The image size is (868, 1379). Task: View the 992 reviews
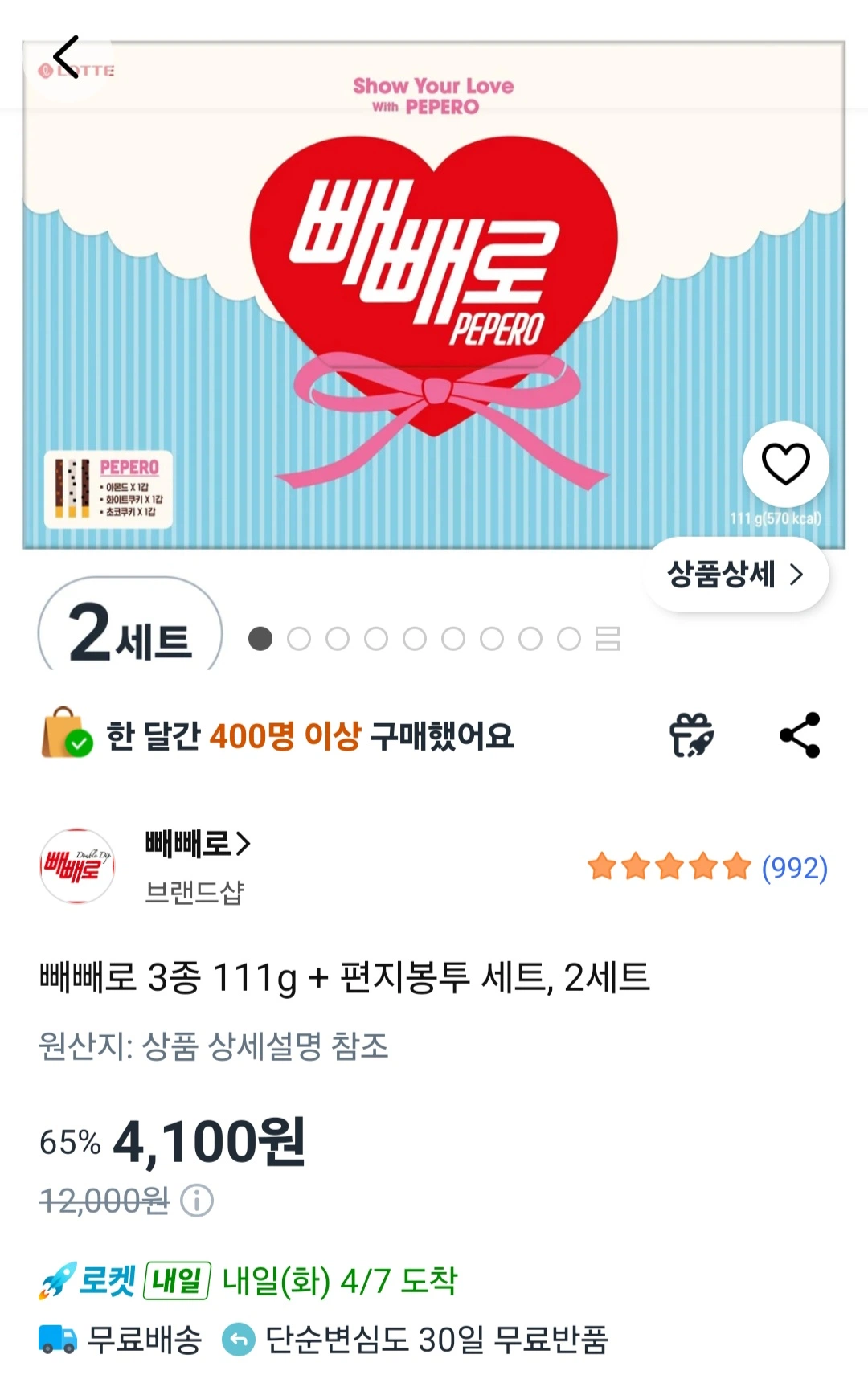pos(794,868)
